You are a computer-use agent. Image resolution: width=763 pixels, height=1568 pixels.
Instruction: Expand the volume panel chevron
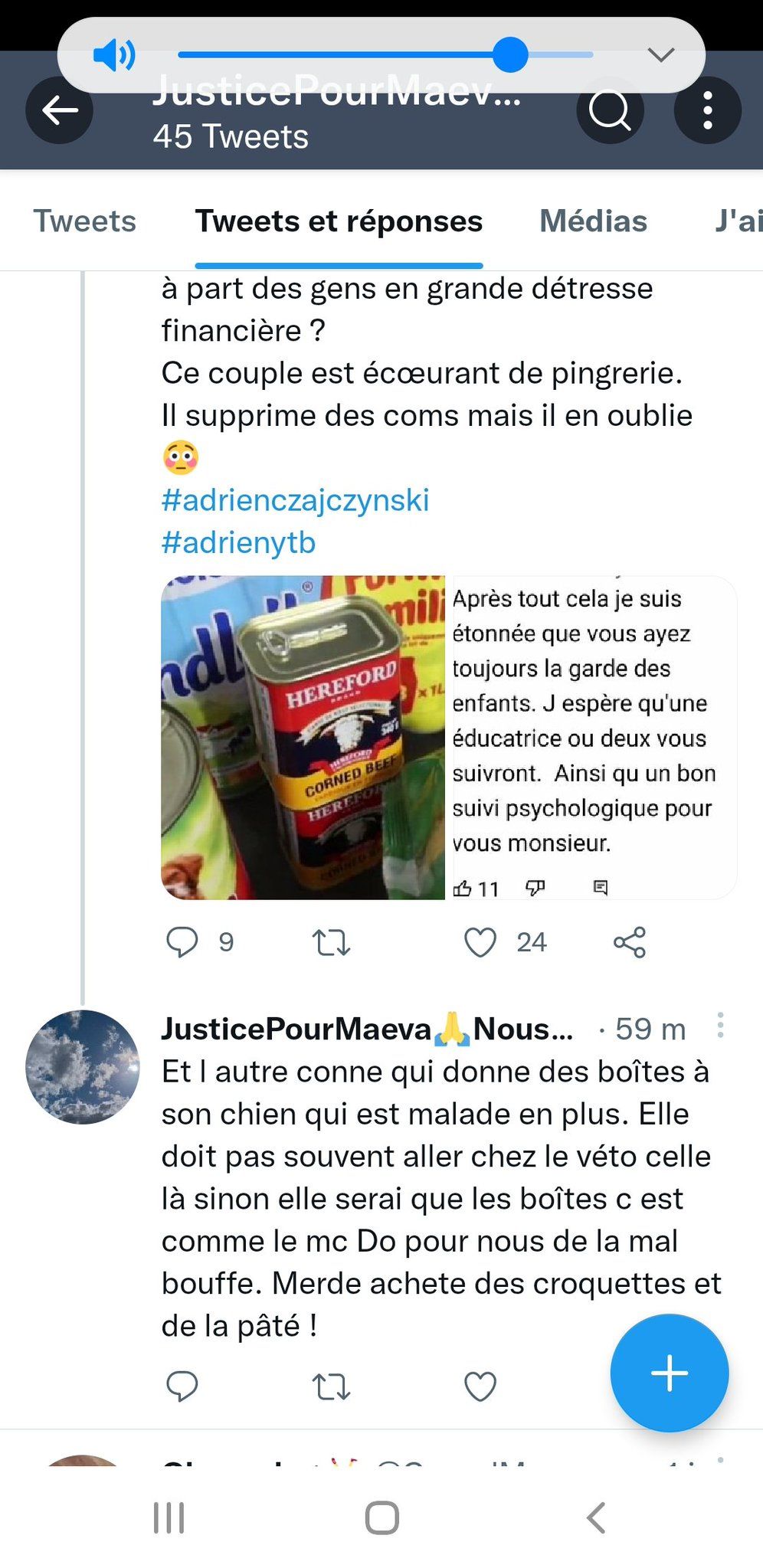point(660,55)
